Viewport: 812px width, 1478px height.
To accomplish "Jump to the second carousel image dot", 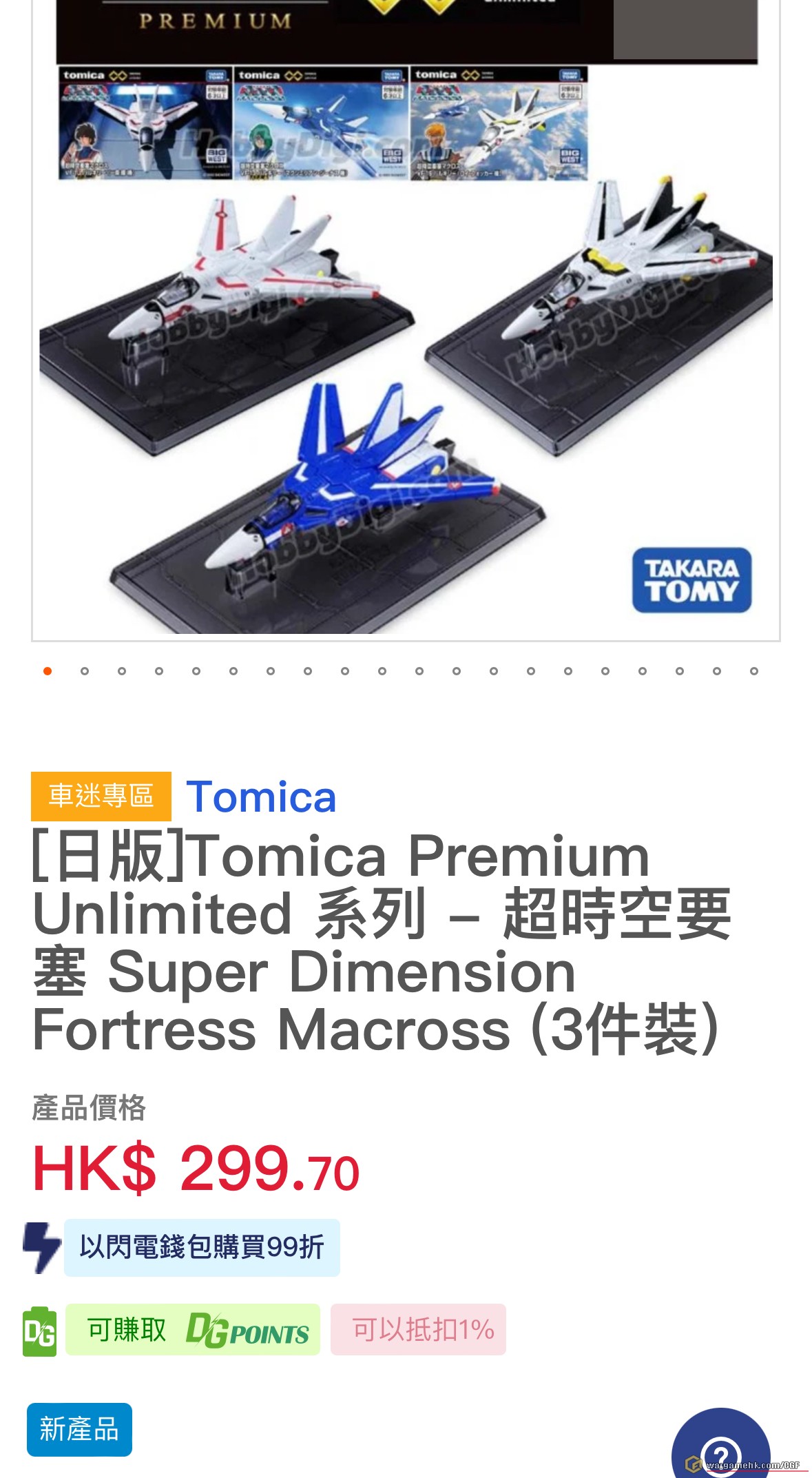I will [x=85, y=671].
